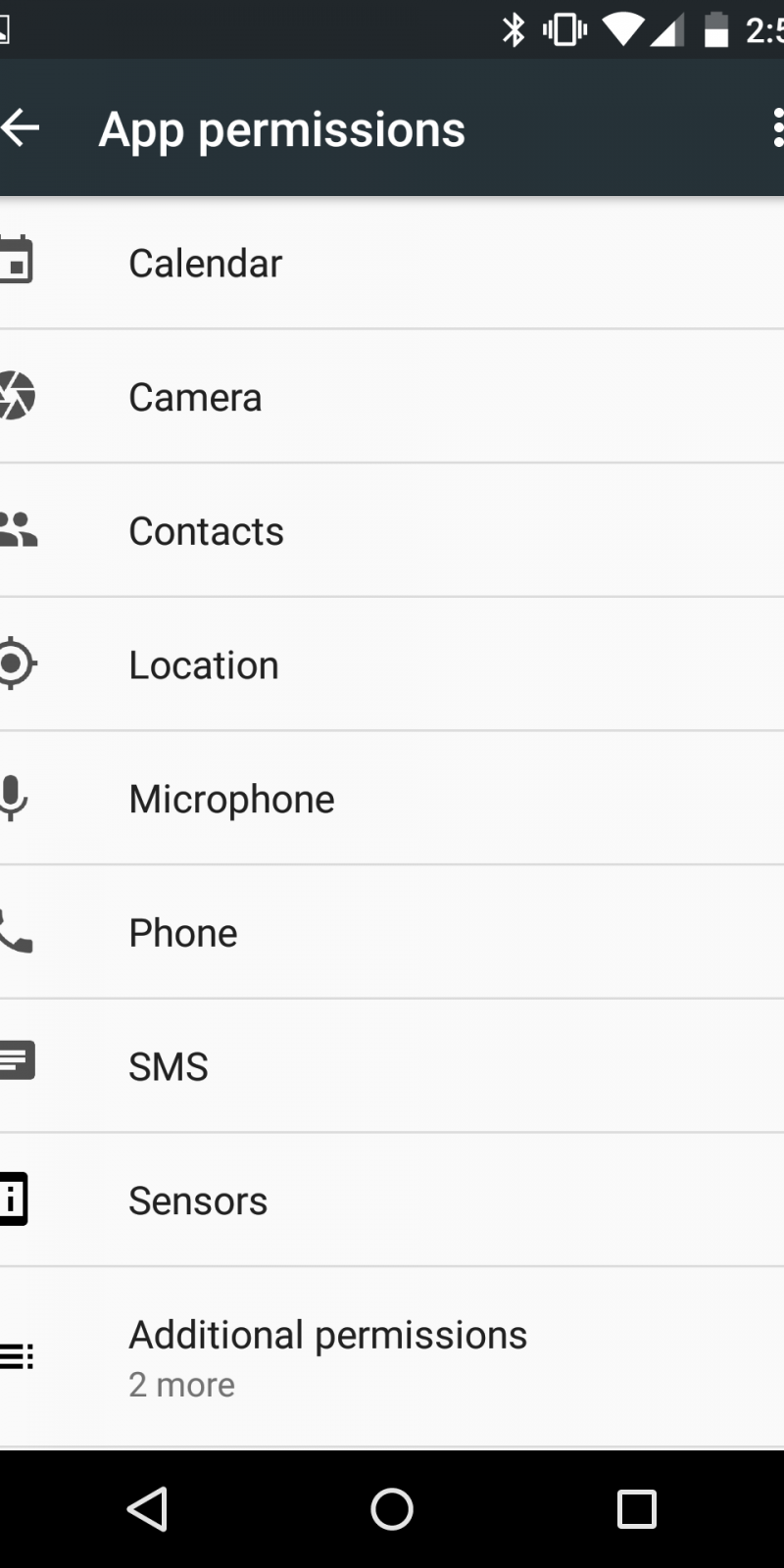Open Phone permissions
Image resolution: width=784 pixels, height=1568 pixels.
tap(392, 933)
